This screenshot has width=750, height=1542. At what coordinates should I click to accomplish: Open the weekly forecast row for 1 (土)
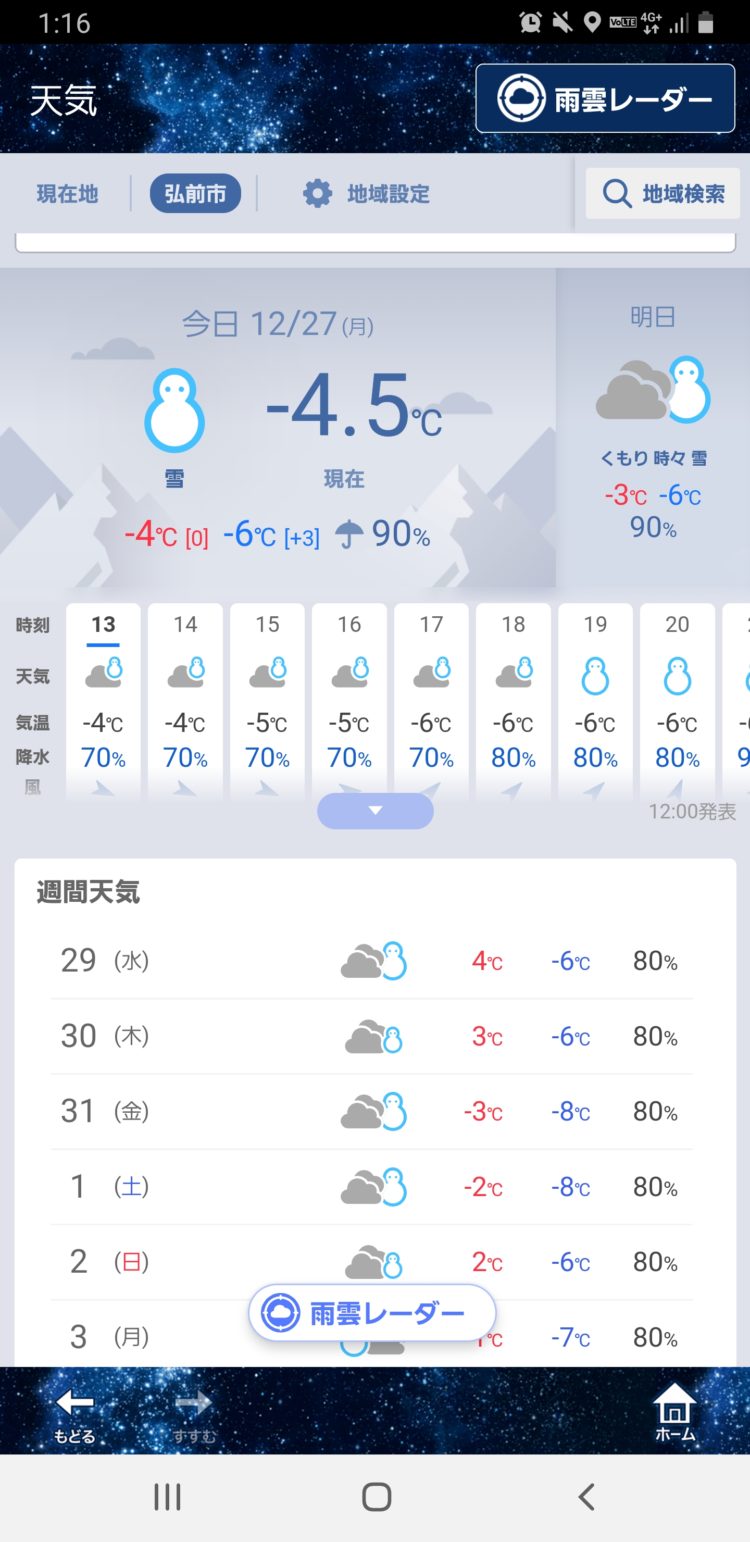(371, 1187)
